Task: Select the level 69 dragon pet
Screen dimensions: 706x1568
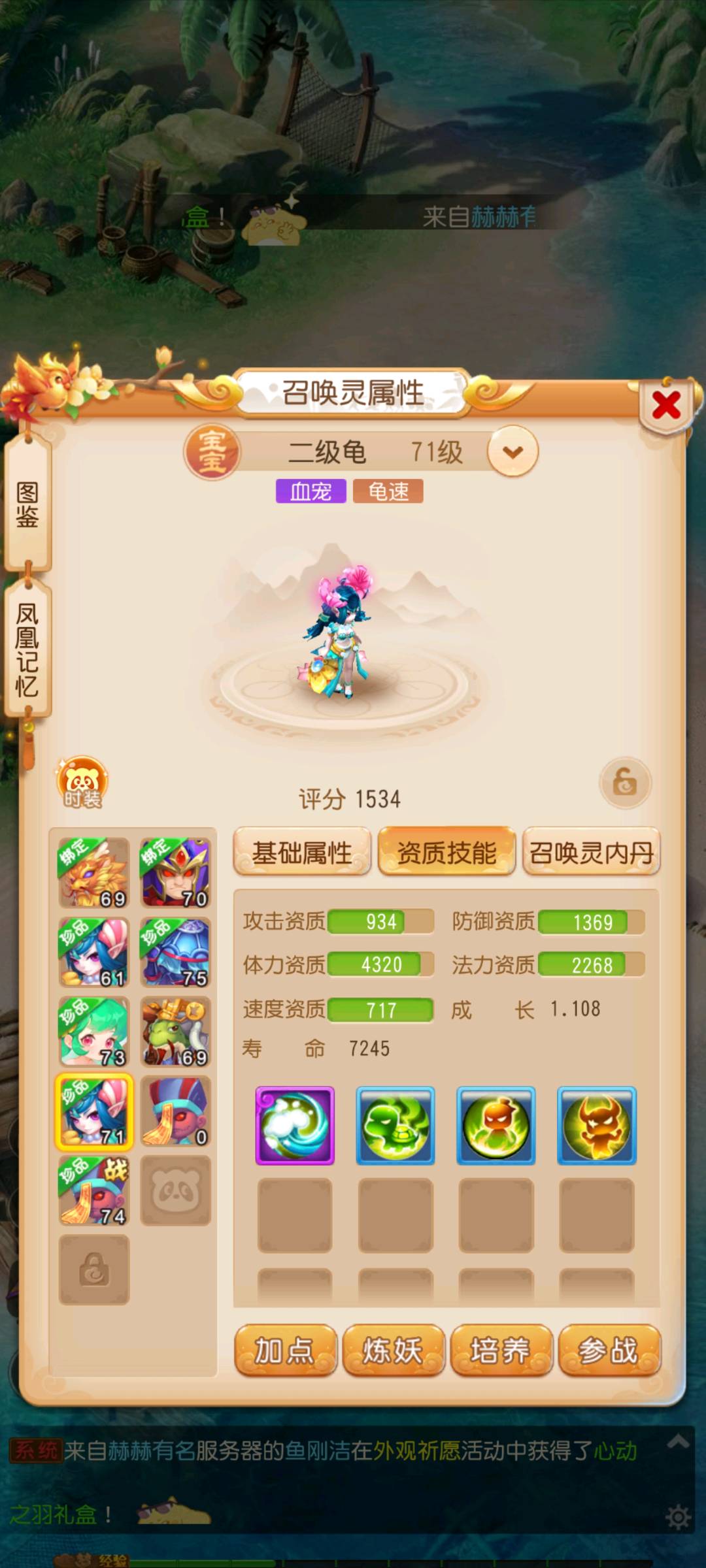Action: coord(94,873)
